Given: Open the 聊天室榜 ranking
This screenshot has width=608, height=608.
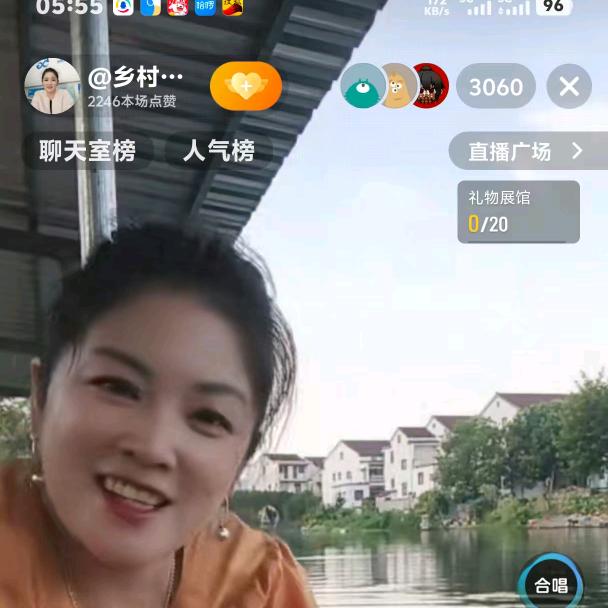Looking at the screenshot, I should pyautogui.click(x=87, y=151).
